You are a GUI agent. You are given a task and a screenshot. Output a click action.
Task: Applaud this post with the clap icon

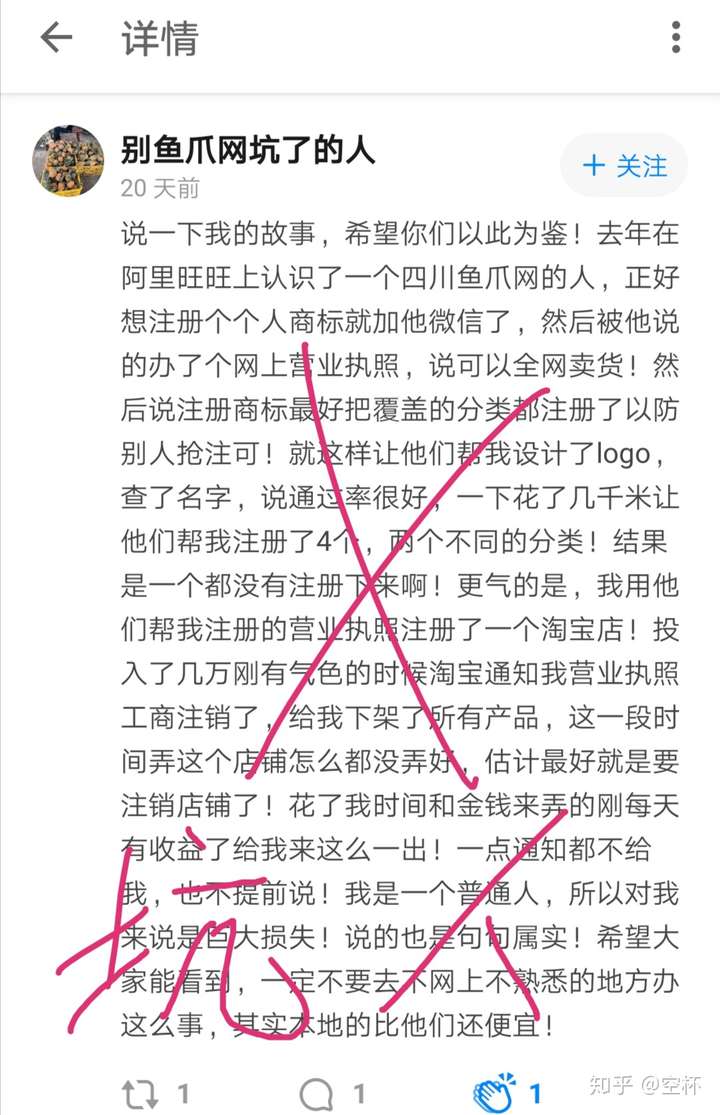pos(495,1090)
